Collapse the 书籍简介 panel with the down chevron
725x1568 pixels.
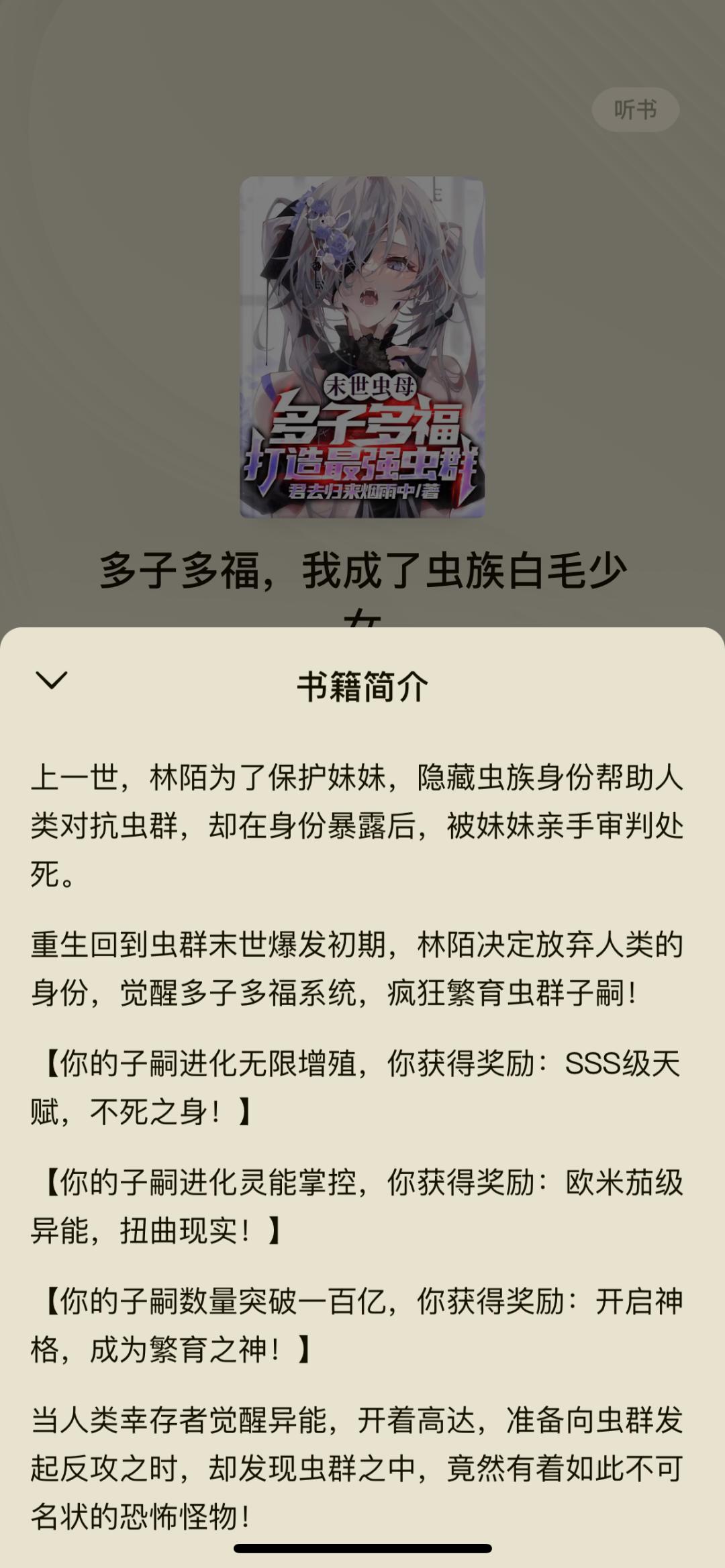[x=52, y=680]
